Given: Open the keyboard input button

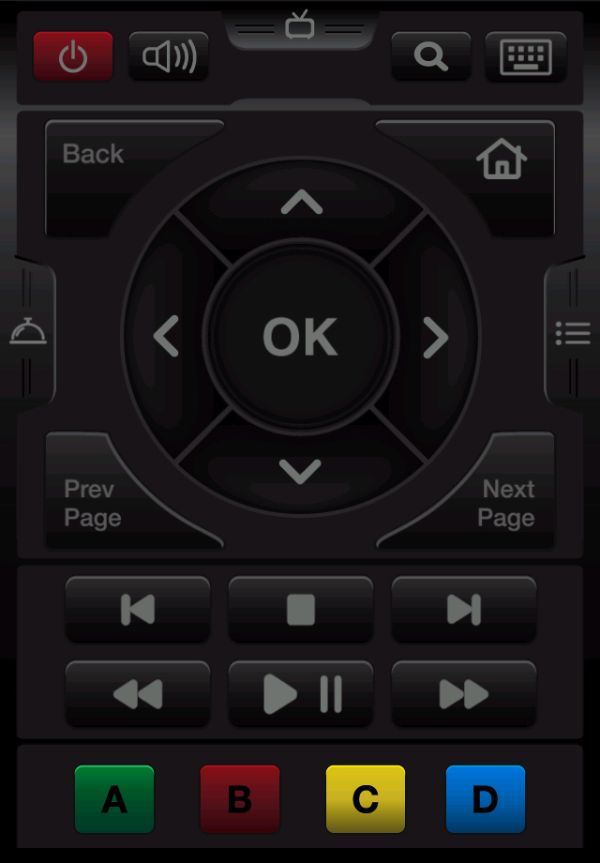Looking at the screenshot, I should click(x=525, y=57).
